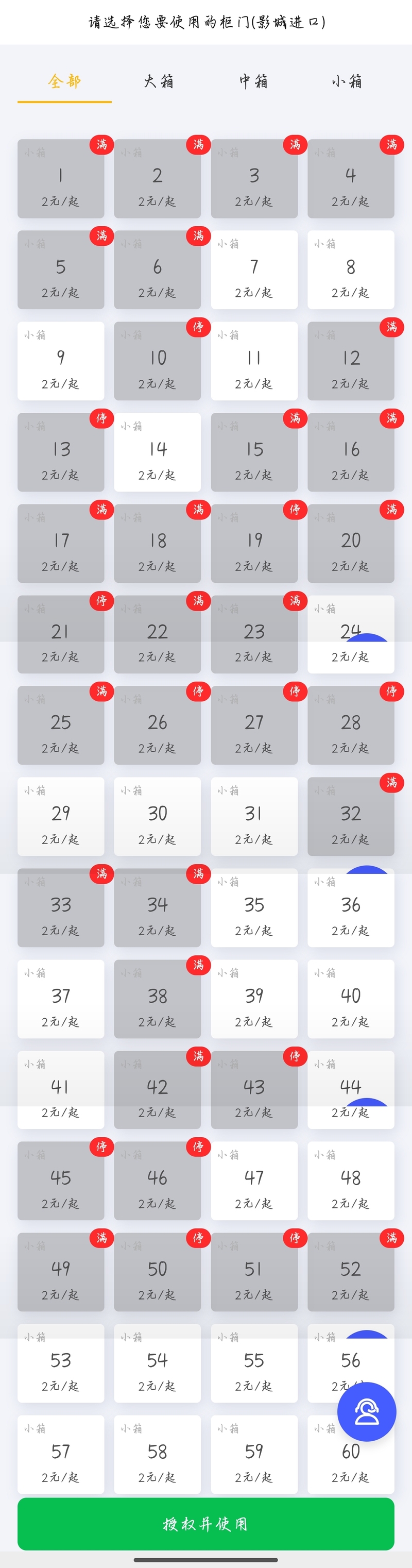Choose locker 48
The height and width of the screenshot is (1568, 412).
[x=351, y=1181]
